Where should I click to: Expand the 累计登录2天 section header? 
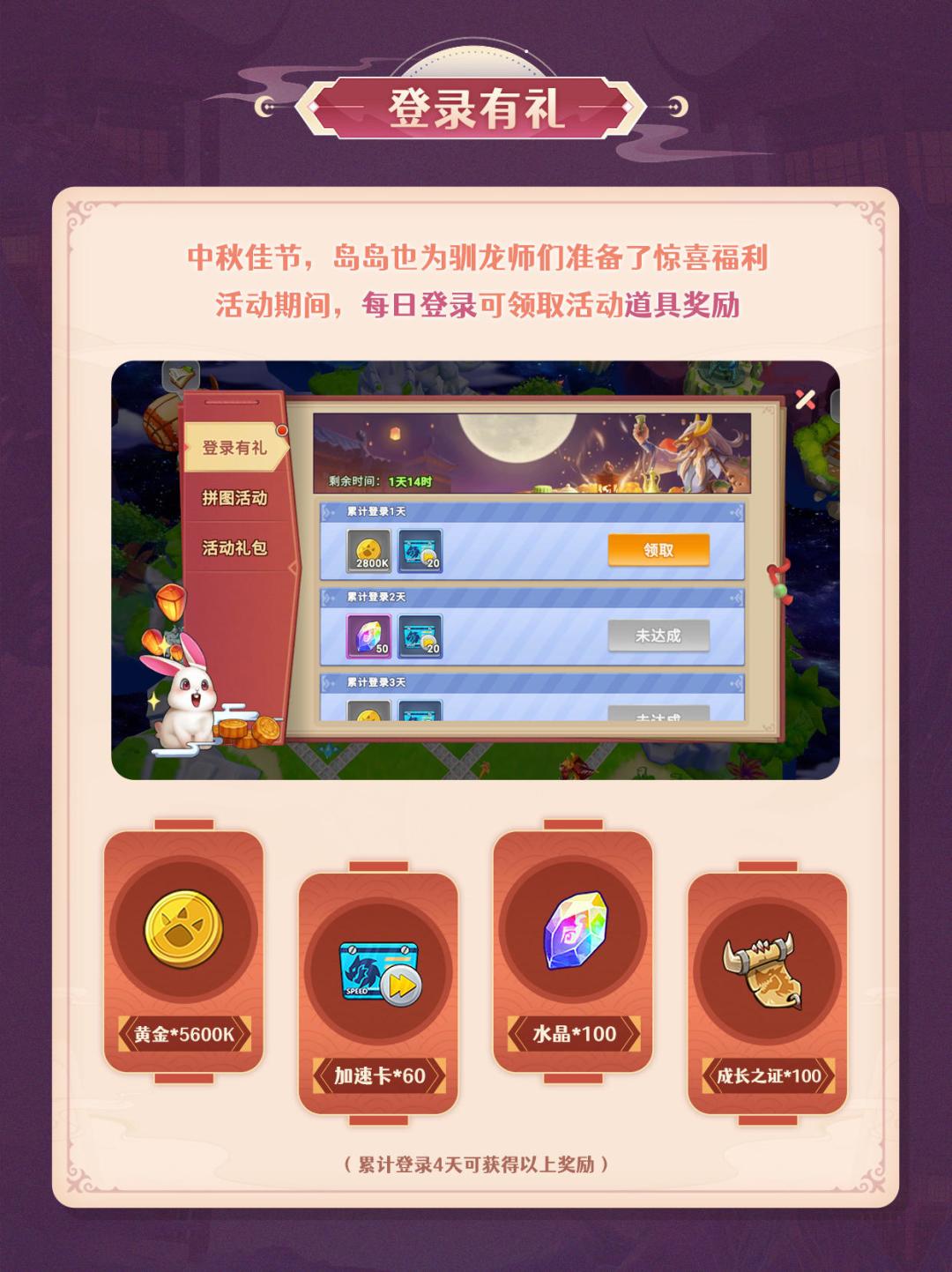(529, 599)
